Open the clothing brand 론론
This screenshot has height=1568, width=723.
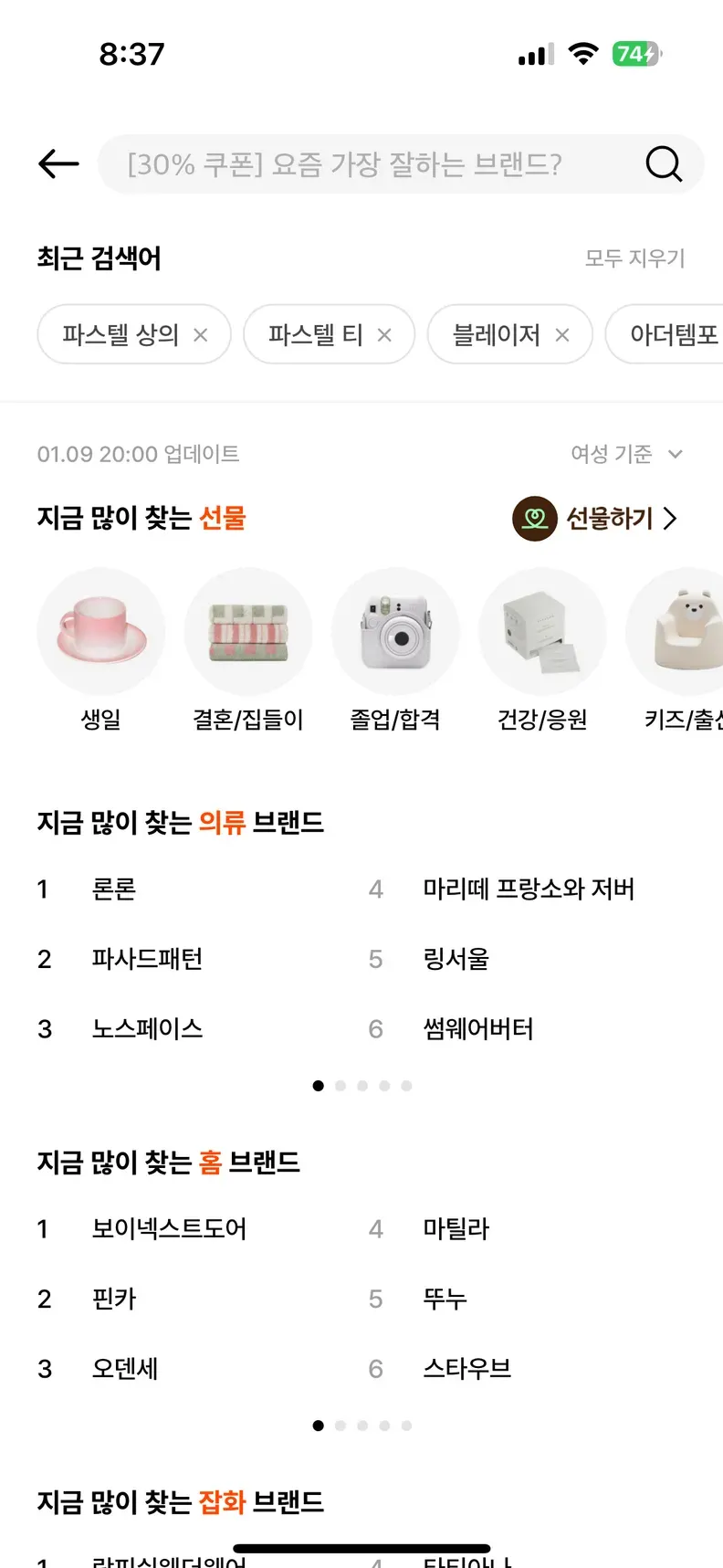tap(114, 889)
